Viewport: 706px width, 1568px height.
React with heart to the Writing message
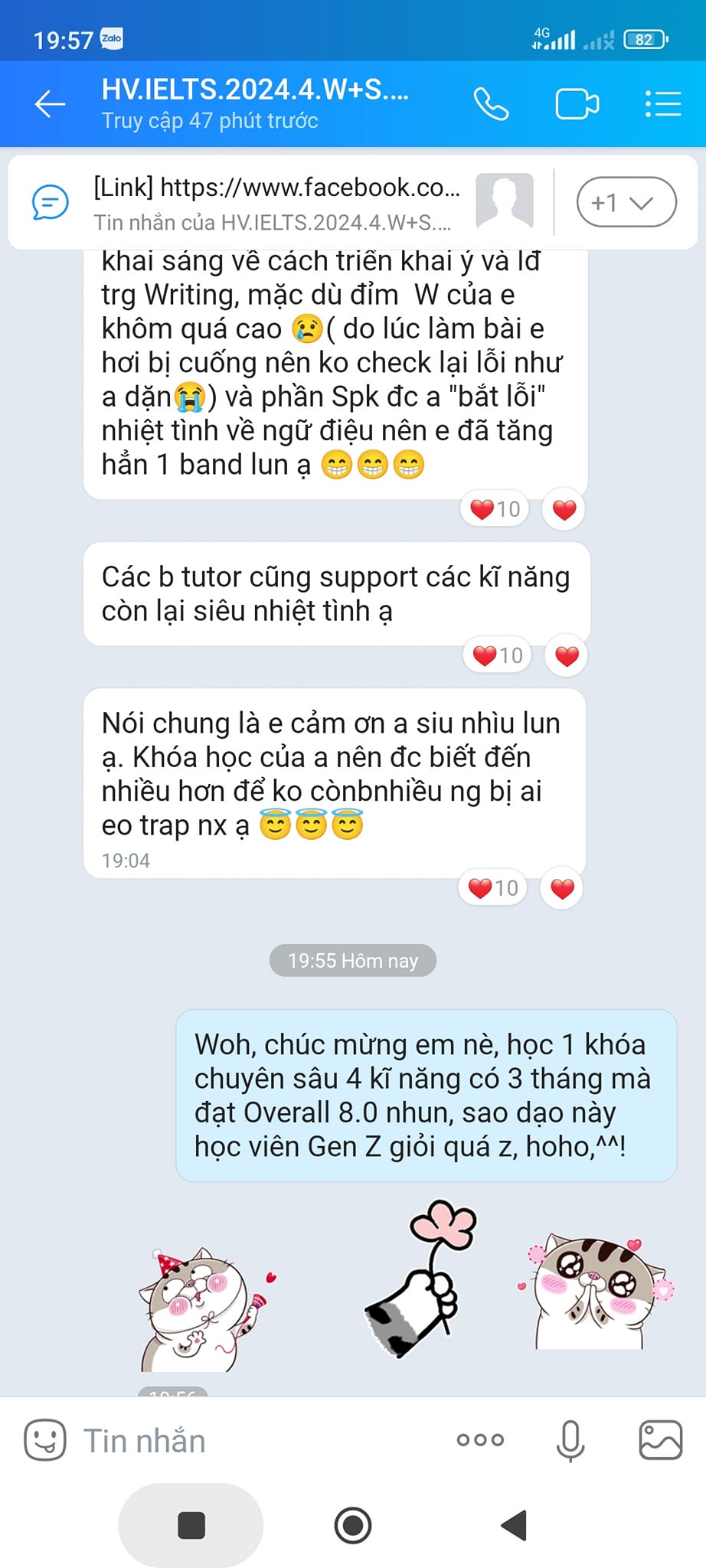[x=564, y=509]
